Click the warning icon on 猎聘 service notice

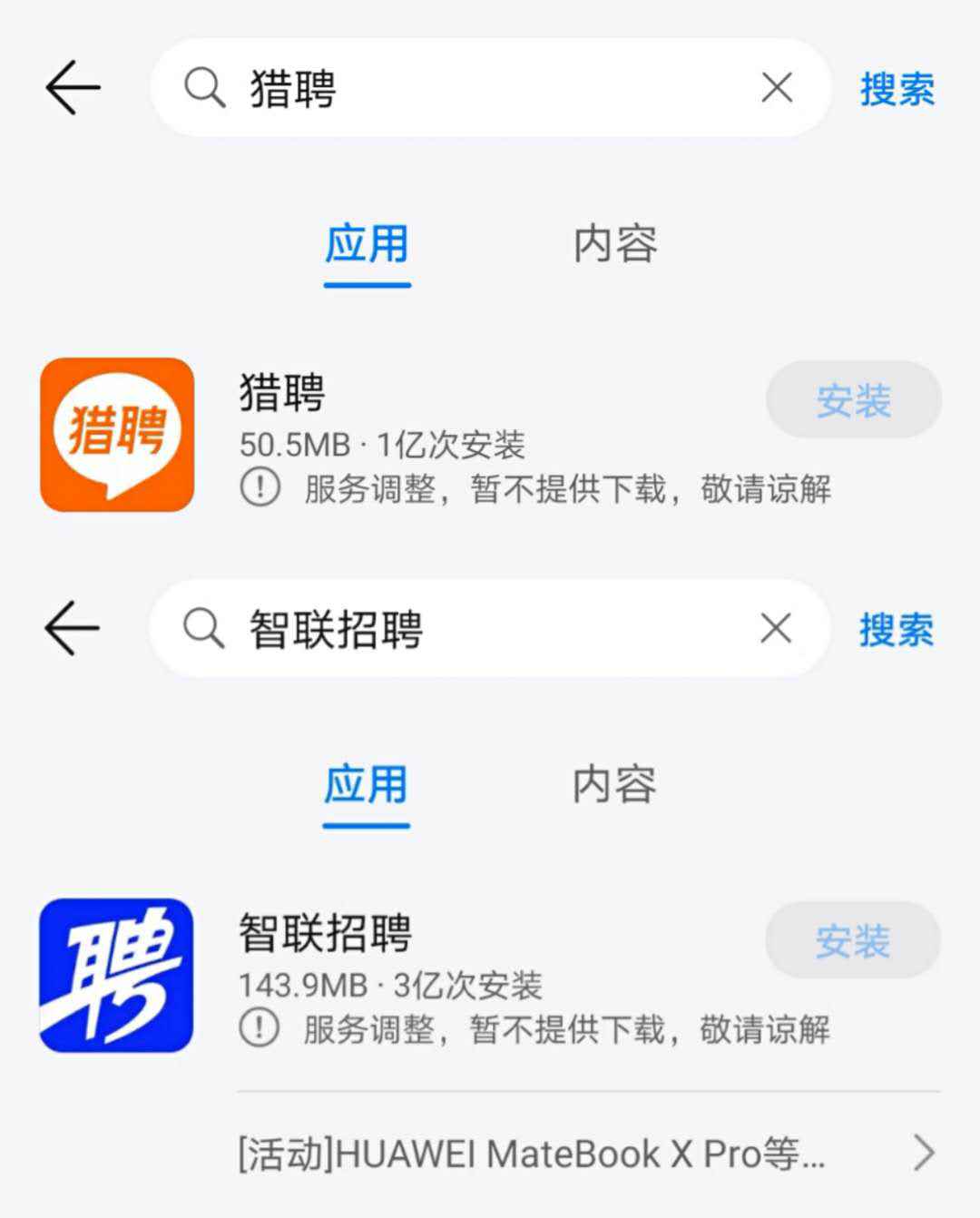(x=260, y=488)
